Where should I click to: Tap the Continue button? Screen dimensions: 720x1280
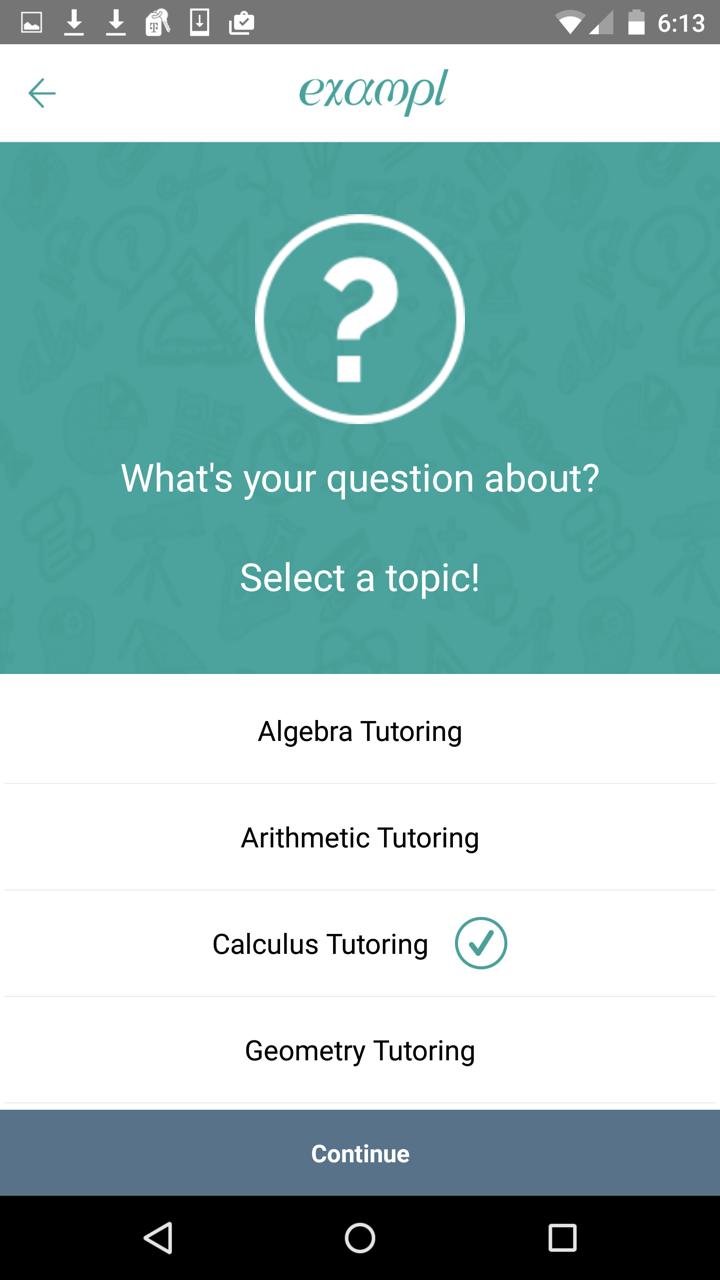point(360,1153)
